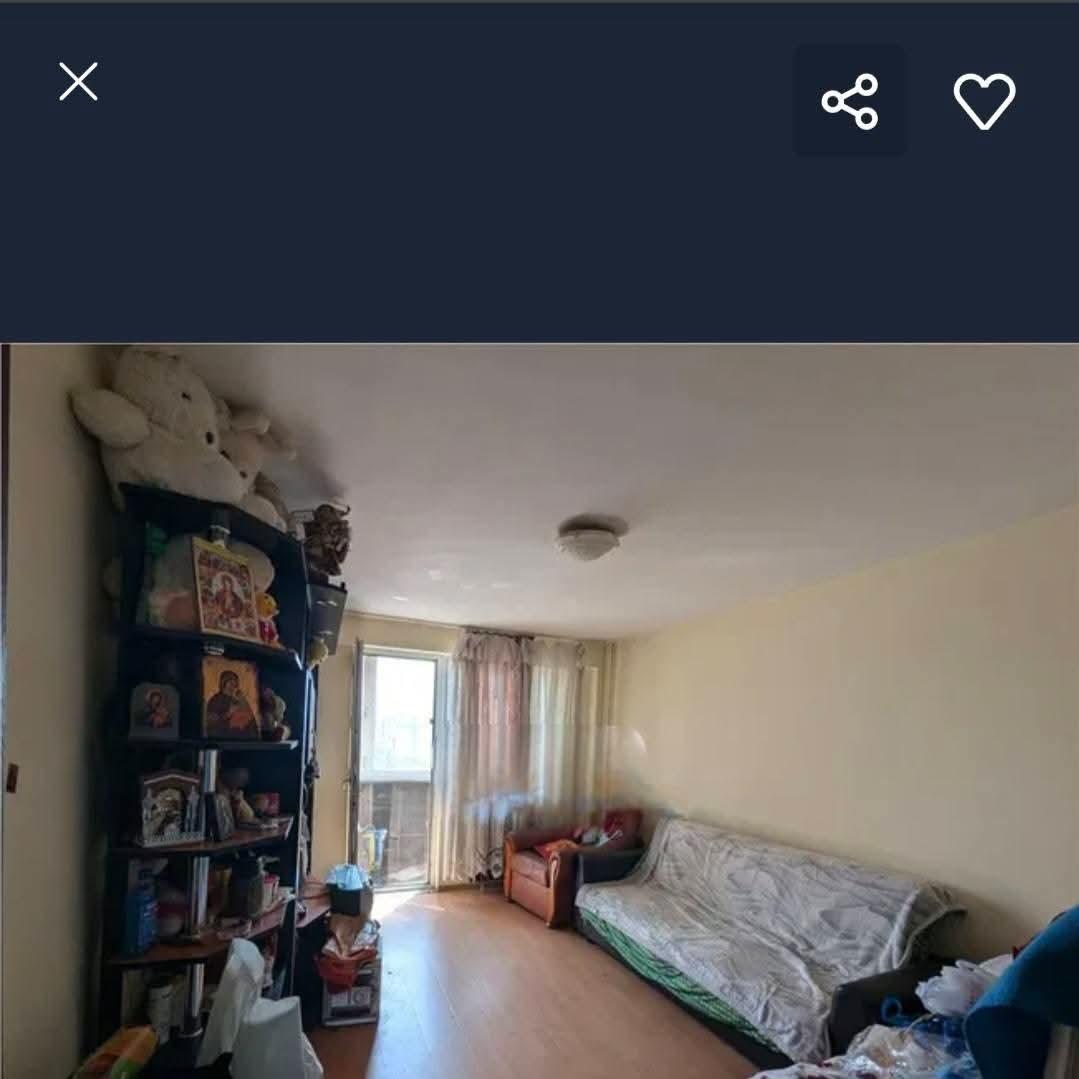This screenshot has height=1079, width=1079.
Task: Close the photo viewer
Action: point(78,82)
